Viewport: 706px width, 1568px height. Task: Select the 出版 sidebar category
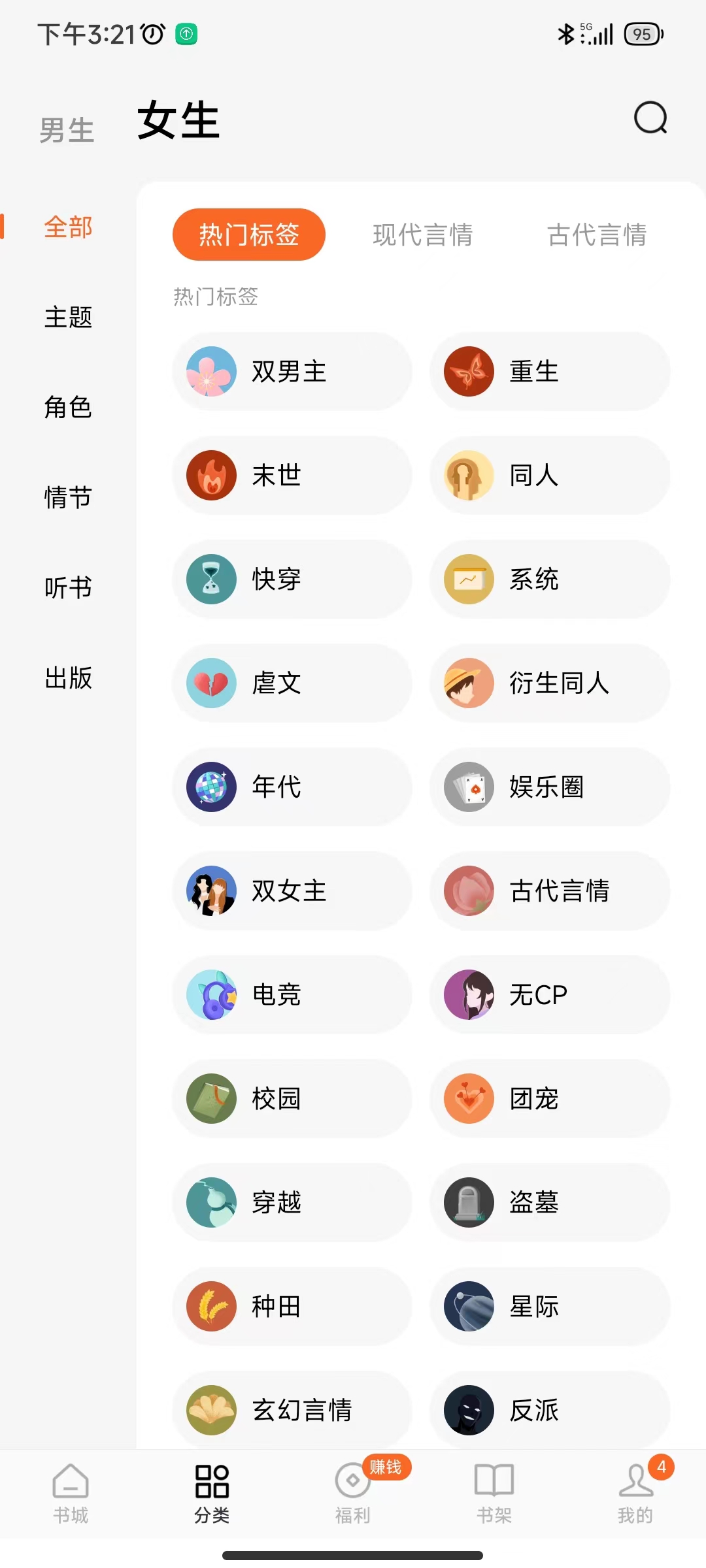click(68, 678)
